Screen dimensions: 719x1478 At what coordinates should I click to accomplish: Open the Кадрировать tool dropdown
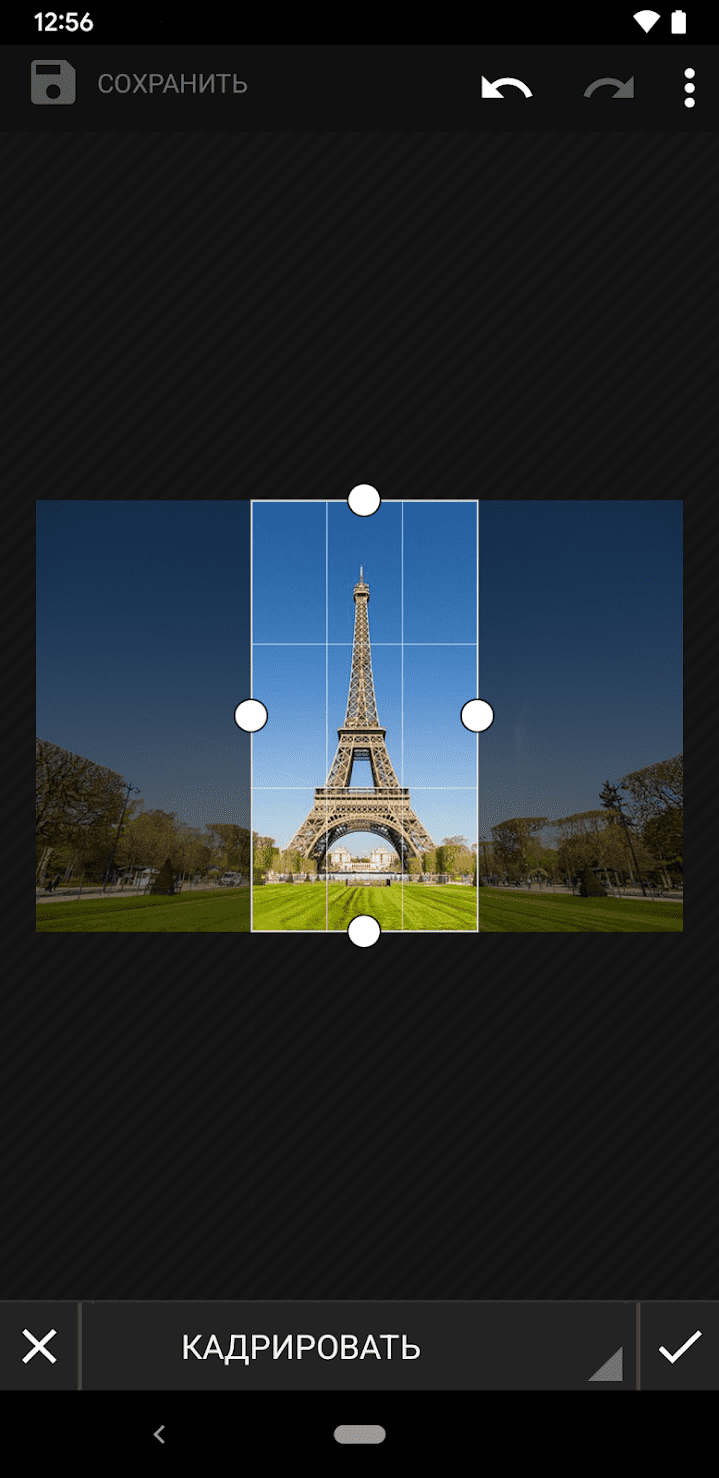pyautogui.click(x=358, y=1346)
